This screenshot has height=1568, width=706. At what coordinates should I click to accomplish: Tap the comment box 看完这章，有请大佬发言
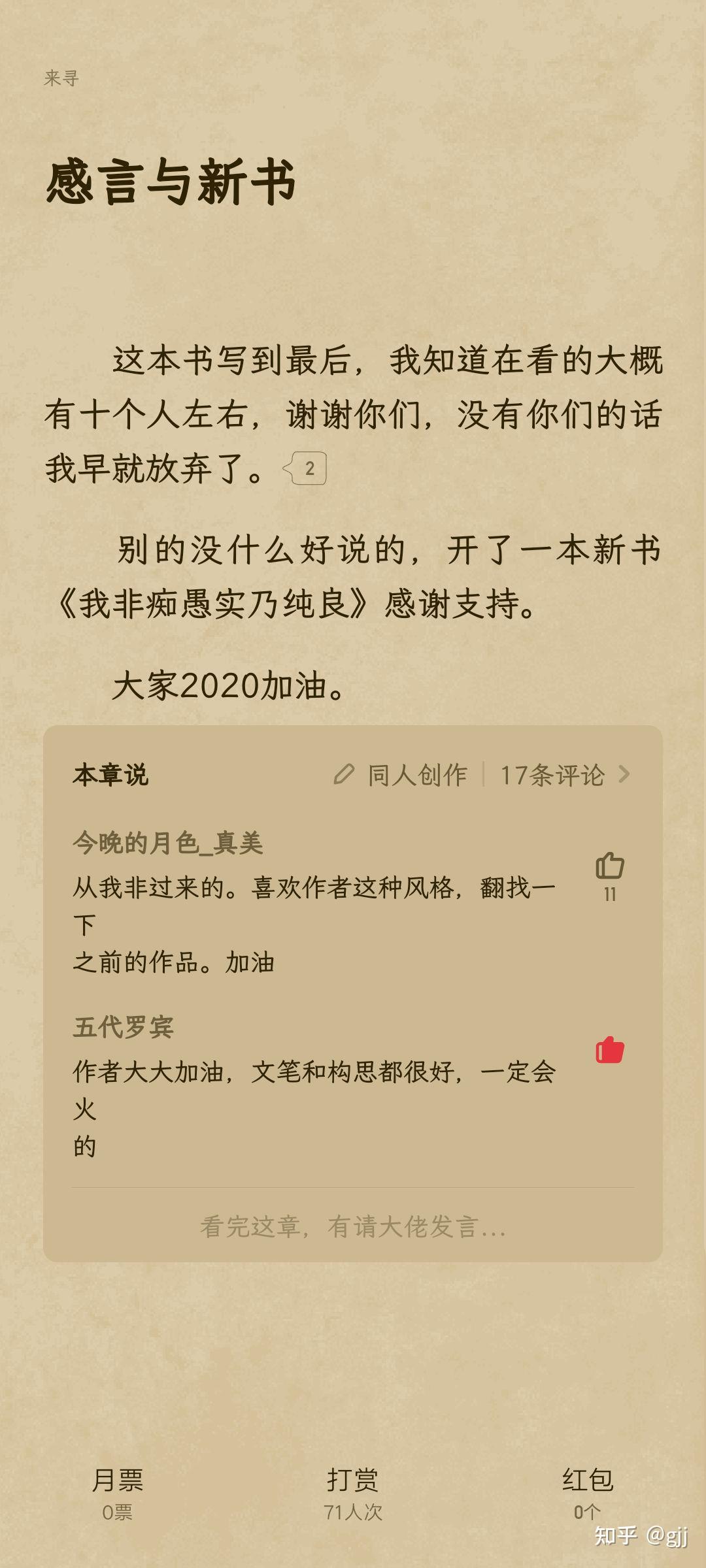[x=353, y=1226]
